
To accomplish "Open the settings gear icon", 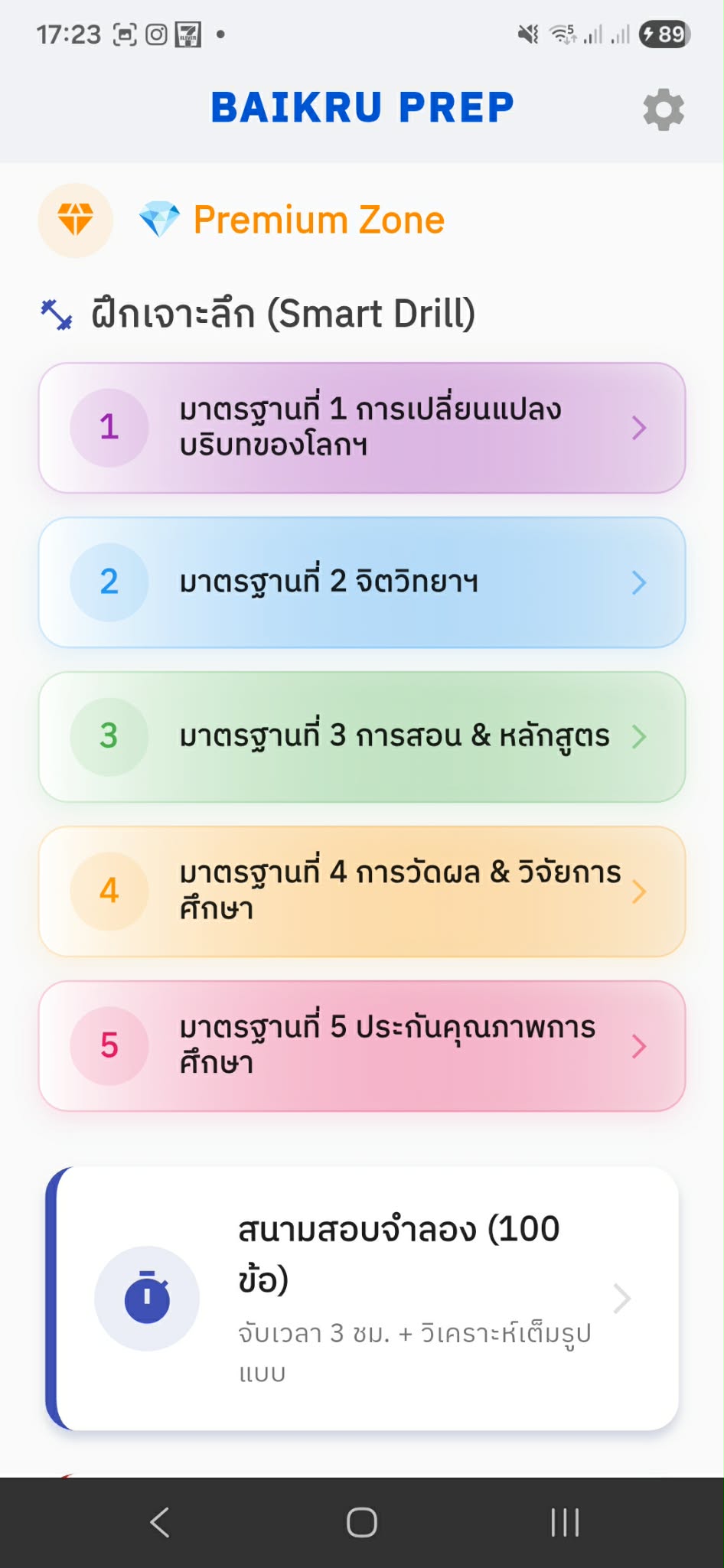I will (663, 108).
